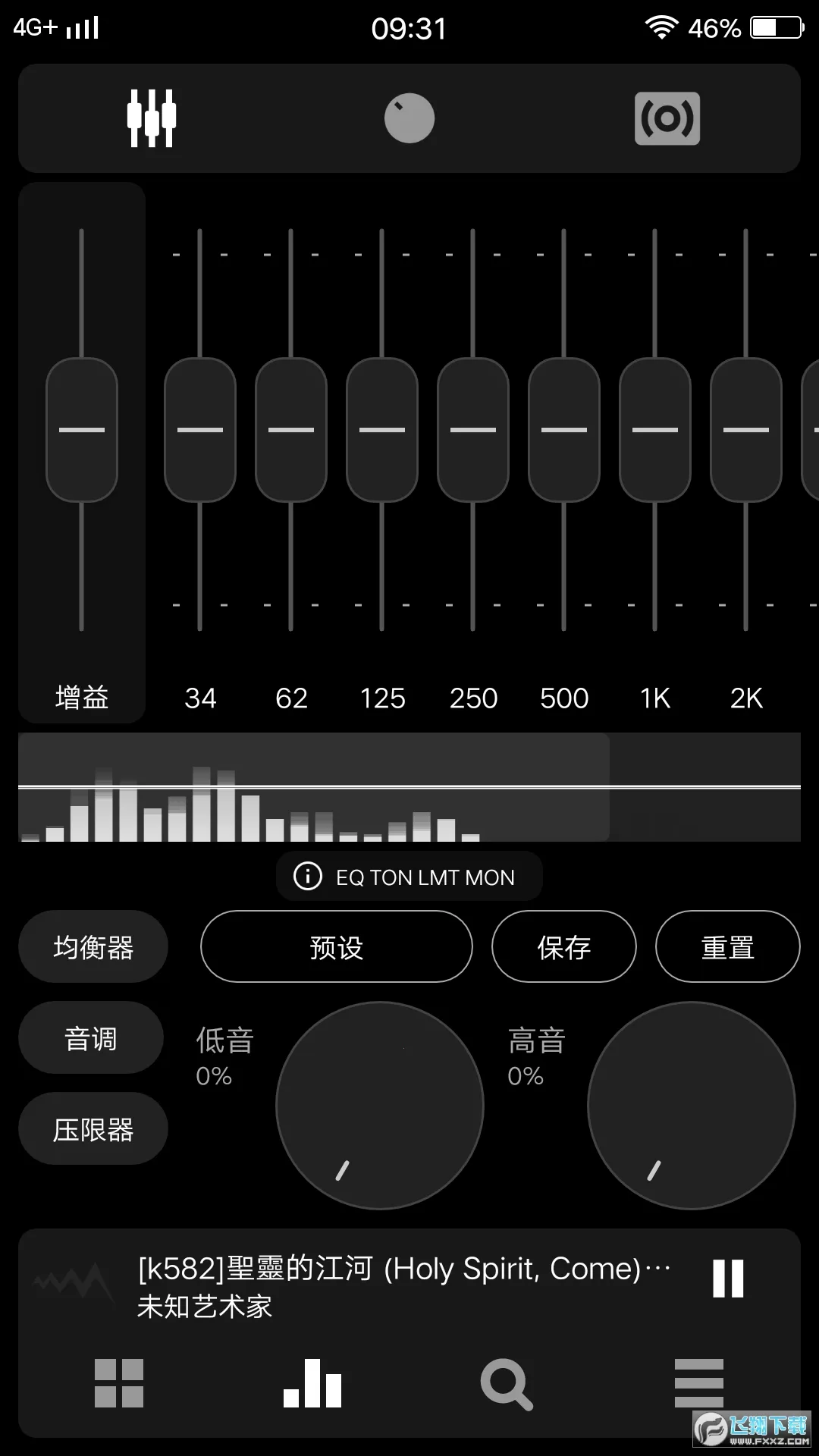The height and width of the screenshot is (1456, 819).
Task: Tap the info icon next to EQ TON LMT MON
Action: coord(306,876)
